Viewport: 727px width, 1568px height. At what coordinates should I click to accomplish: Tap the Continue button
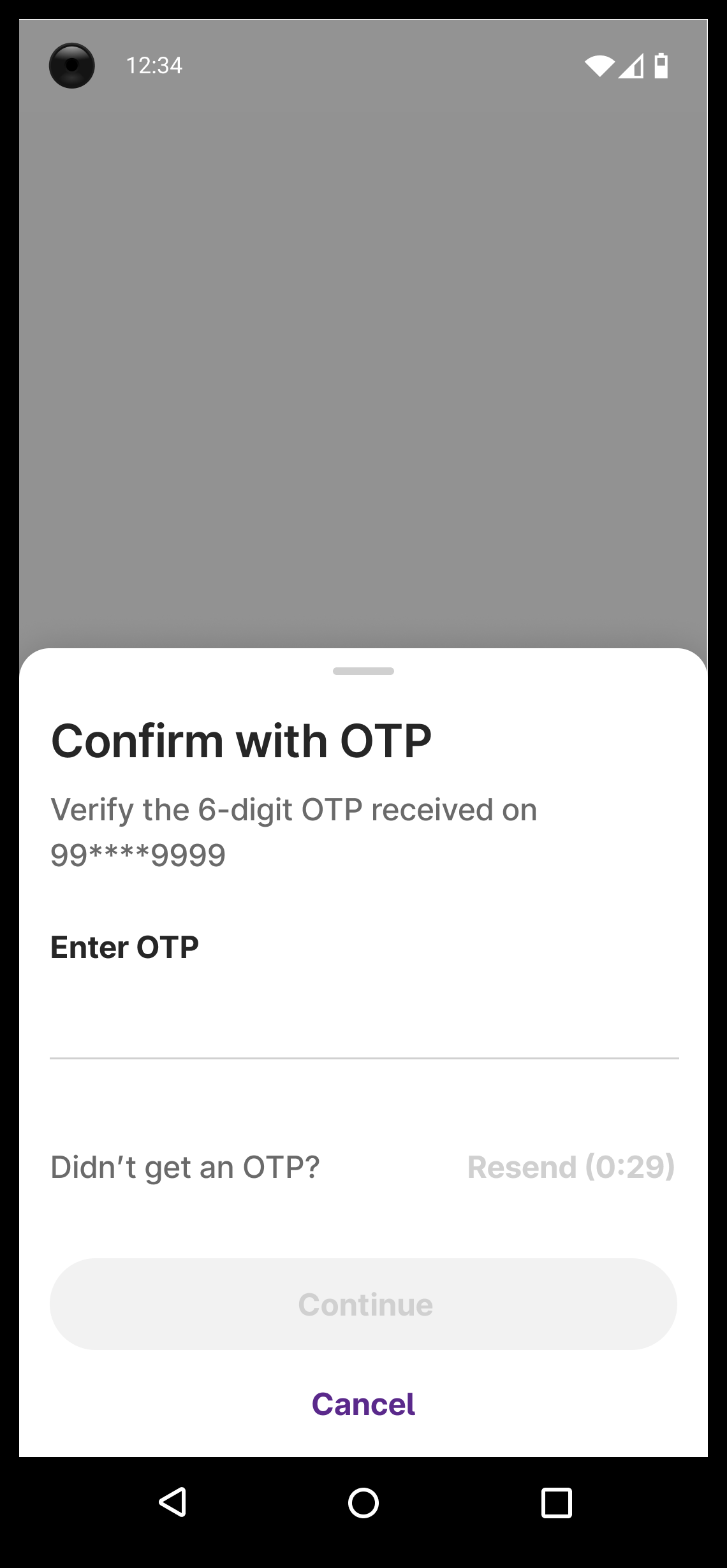[363, 1304]
